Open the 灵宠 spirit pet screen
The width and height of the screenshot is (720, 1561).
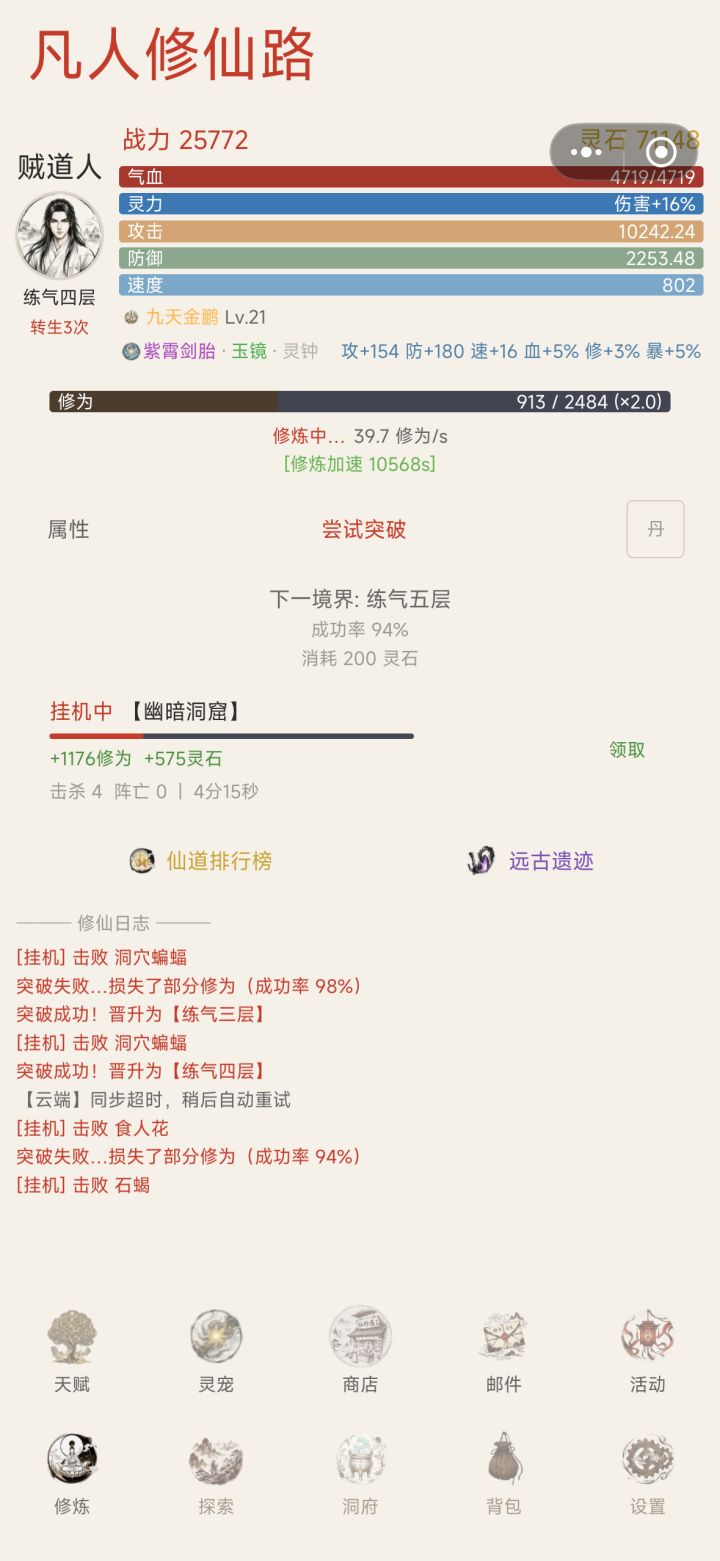tap(216, 1350)
